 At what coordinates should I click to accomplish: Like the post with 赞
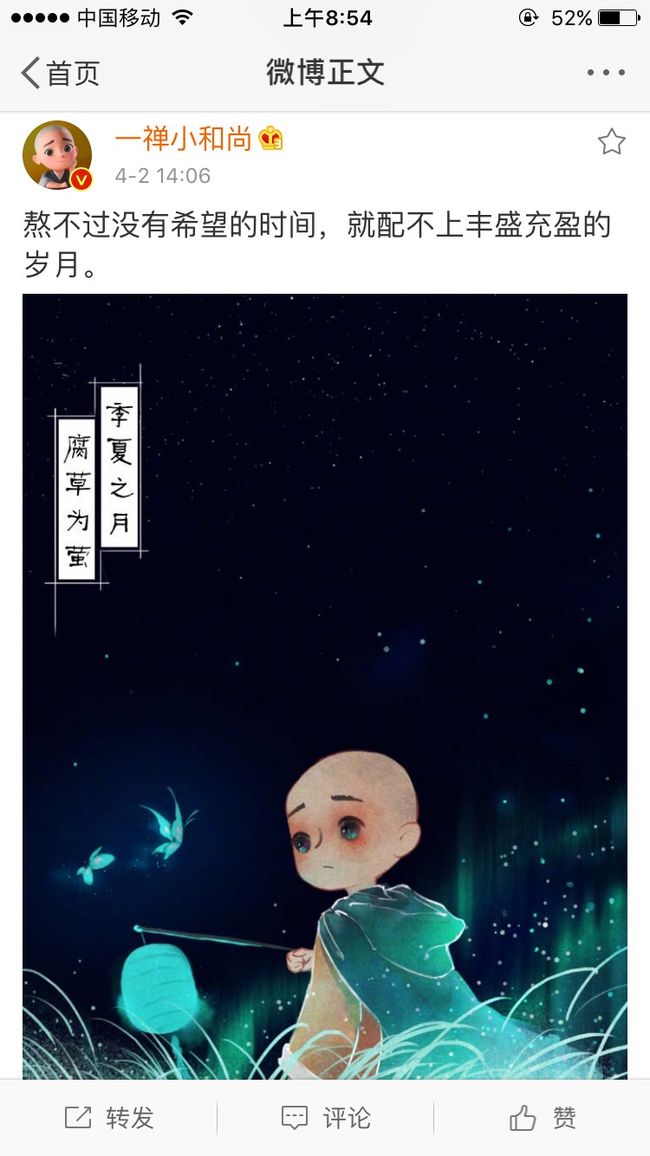pos(542,1118)
